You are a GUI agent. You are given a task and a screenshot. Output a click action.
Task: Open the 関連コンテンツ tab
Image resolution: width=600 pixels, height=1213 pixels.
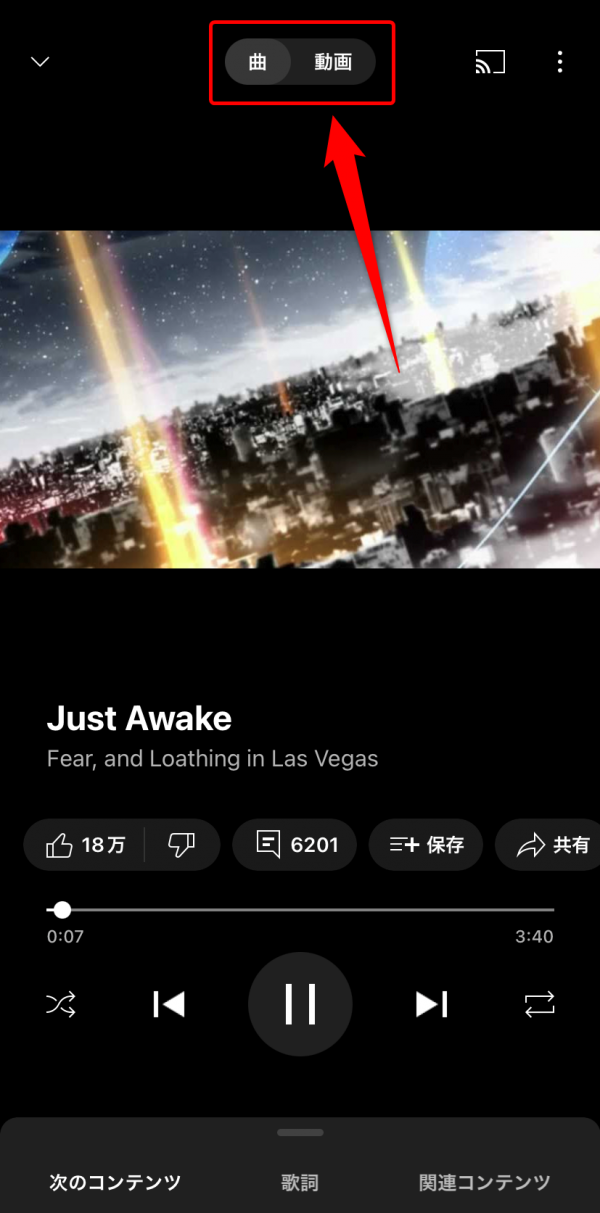(484, 1183)
